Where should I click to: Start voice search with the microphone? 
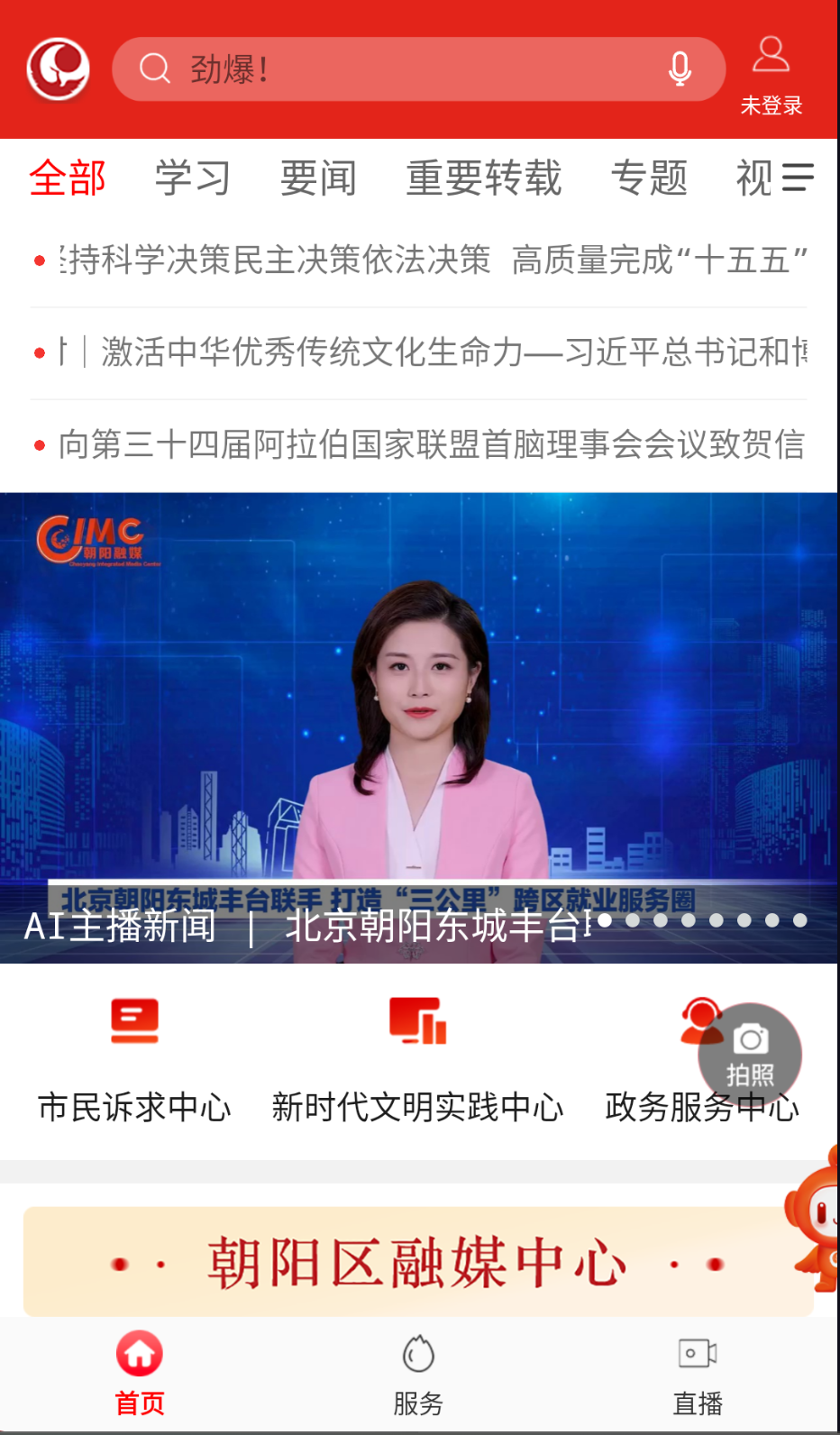pos(680,69)
